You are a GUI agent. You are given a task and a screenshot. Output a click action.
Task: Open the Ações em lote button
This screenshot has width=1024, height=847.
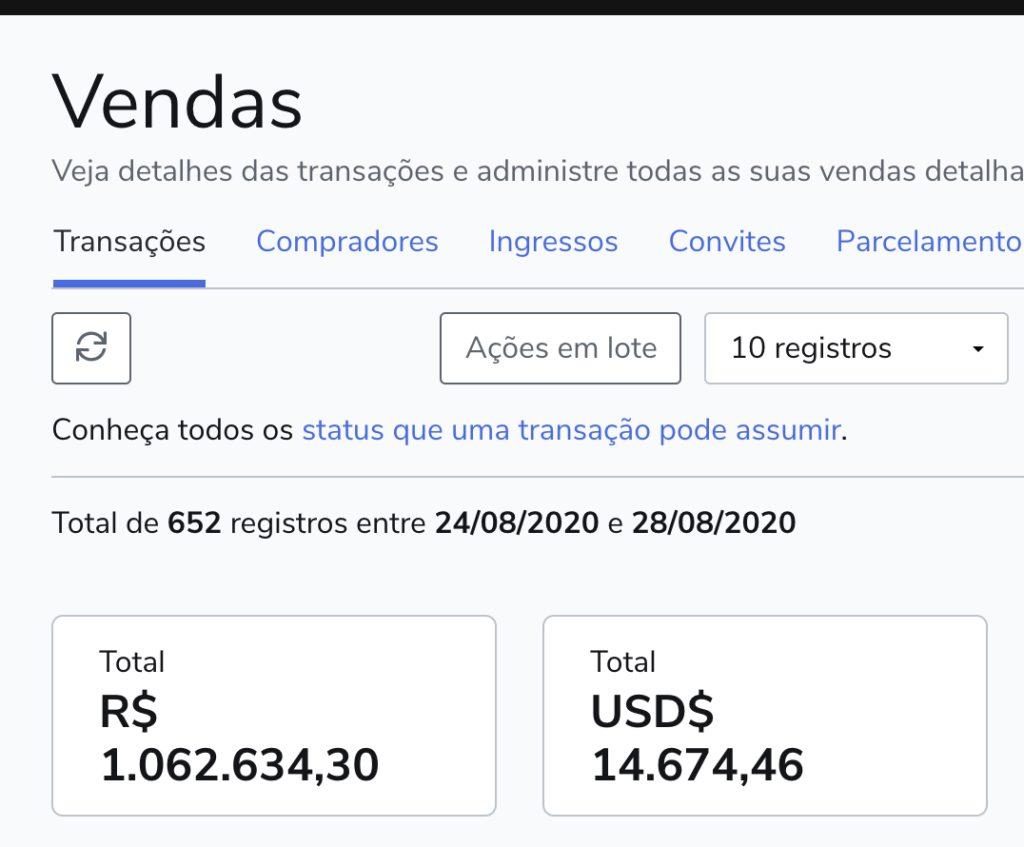click(560, 348)
